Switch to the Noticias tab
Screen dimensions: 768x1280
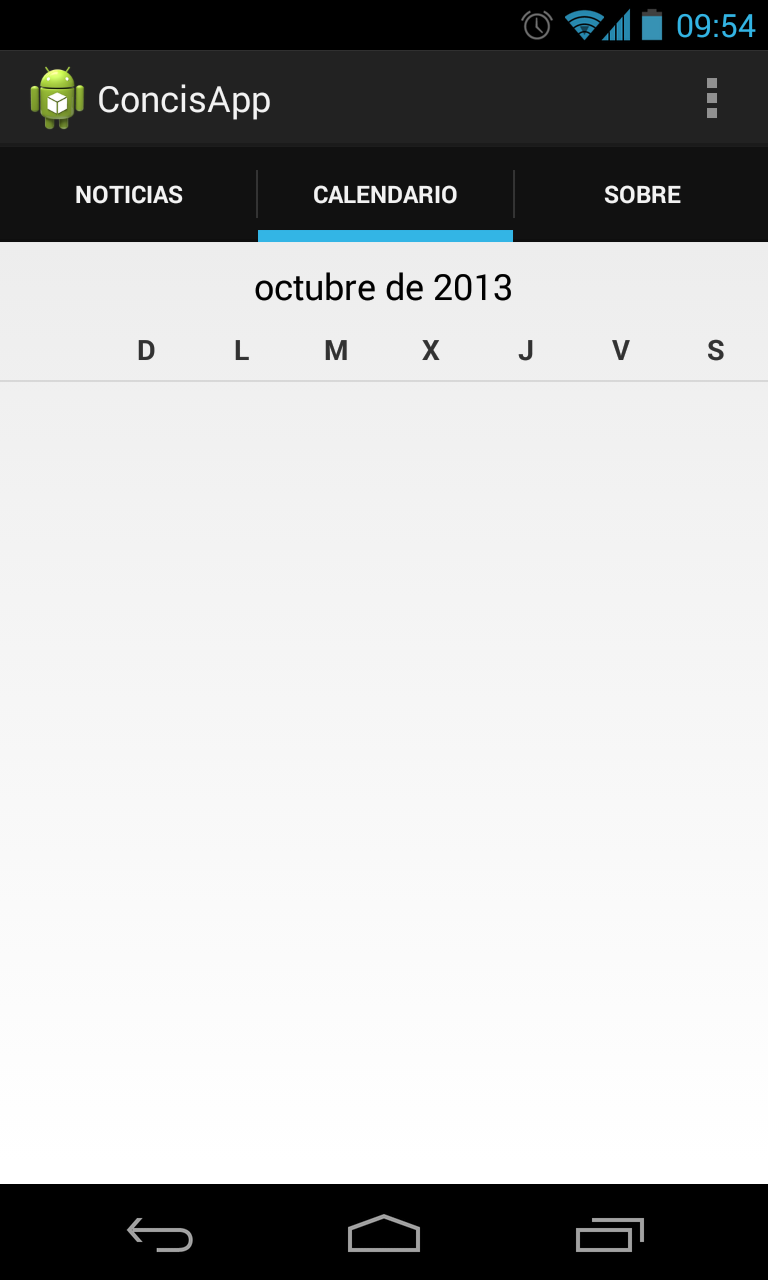pos(129,195)
